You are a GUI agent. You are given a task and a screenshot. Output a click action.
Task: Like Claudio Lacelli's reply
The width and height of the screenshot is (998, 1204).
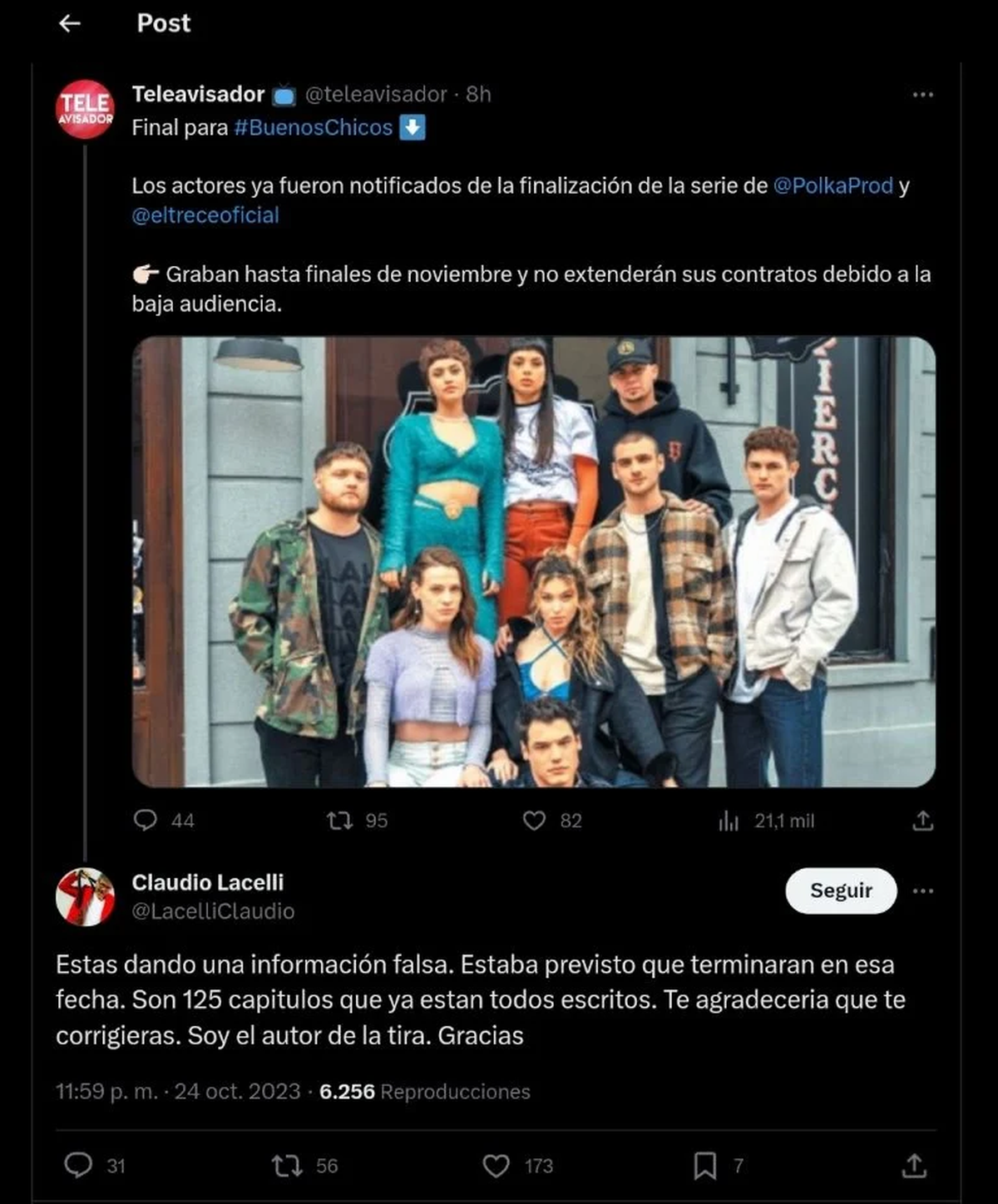tap(496, 1165)
